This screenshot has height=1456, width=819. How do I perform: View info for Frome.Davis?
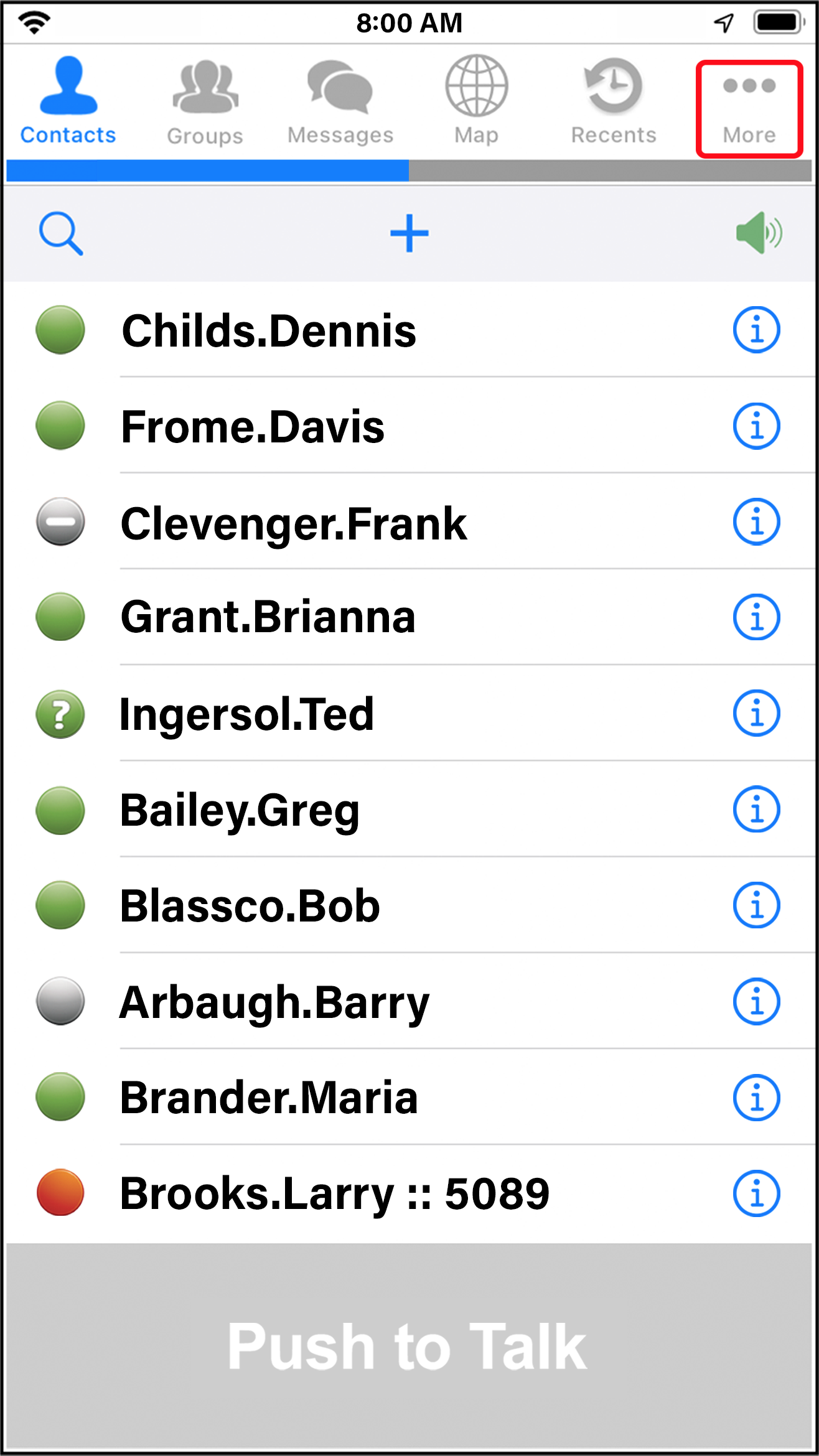[x=756, y=427]
